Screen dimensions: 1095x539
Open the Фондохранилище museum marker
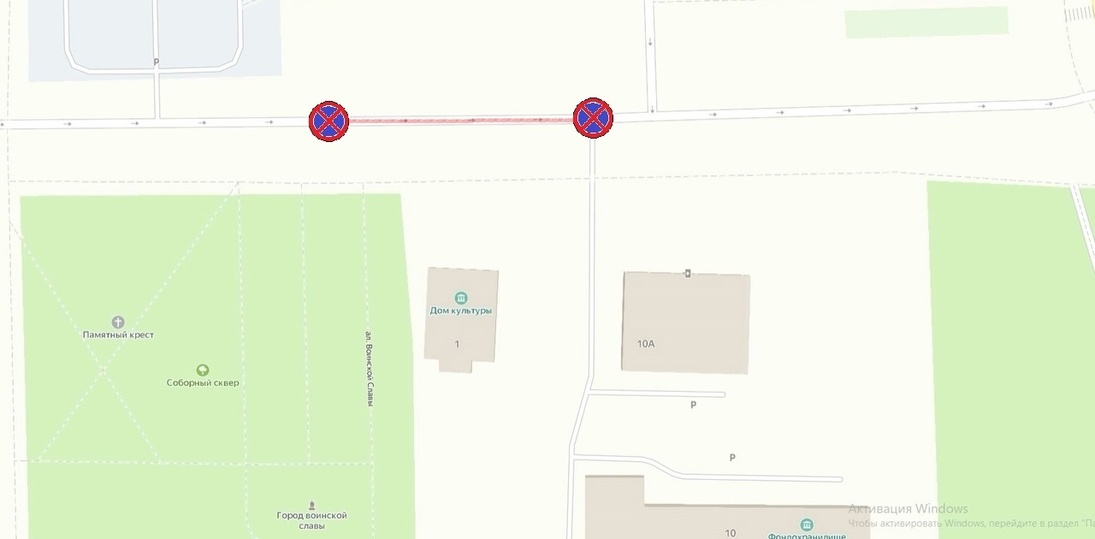click(807, 525)
